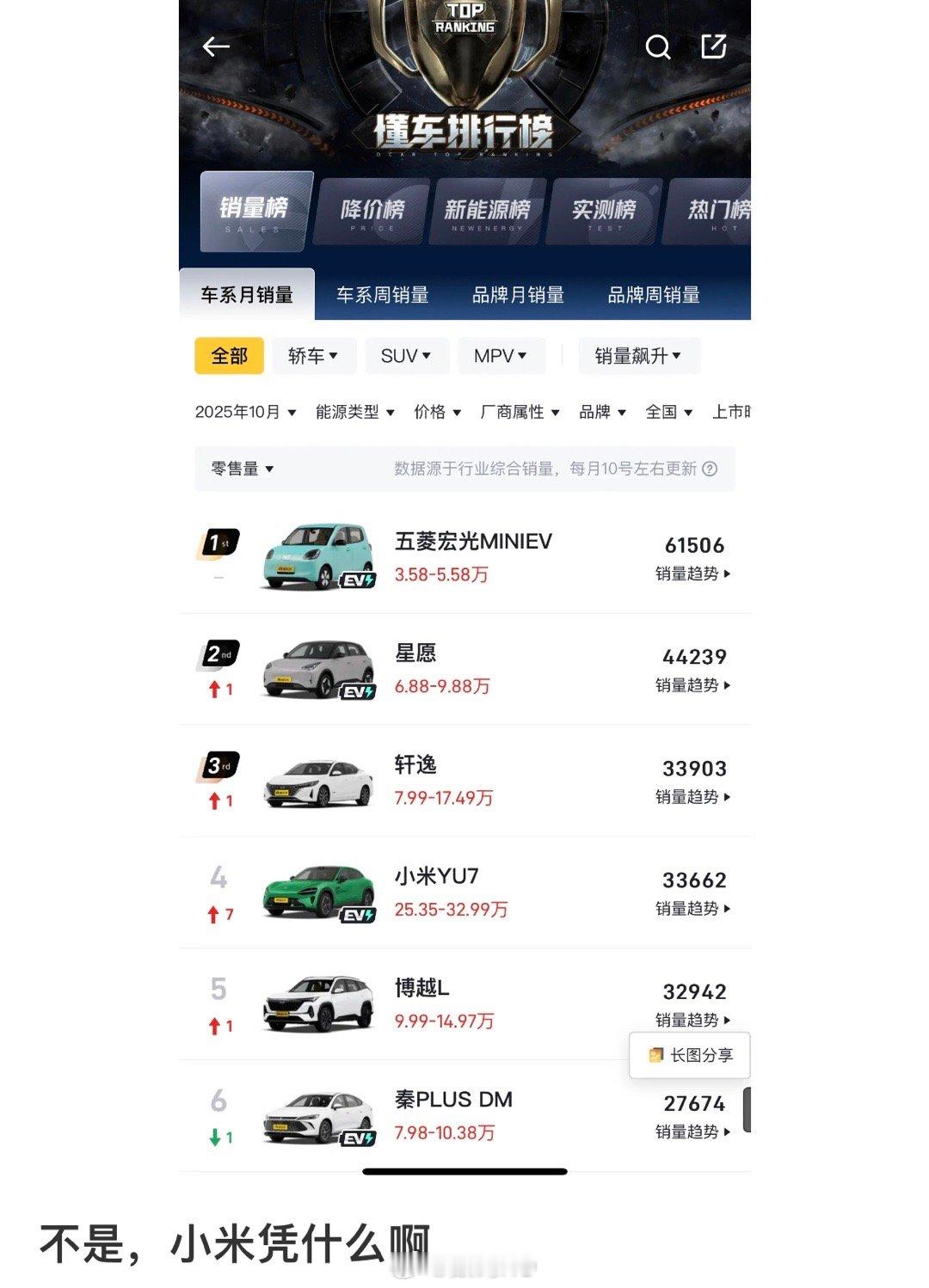
Task: Click the question mark help icon near data note
Action: [x=709, y=469]
